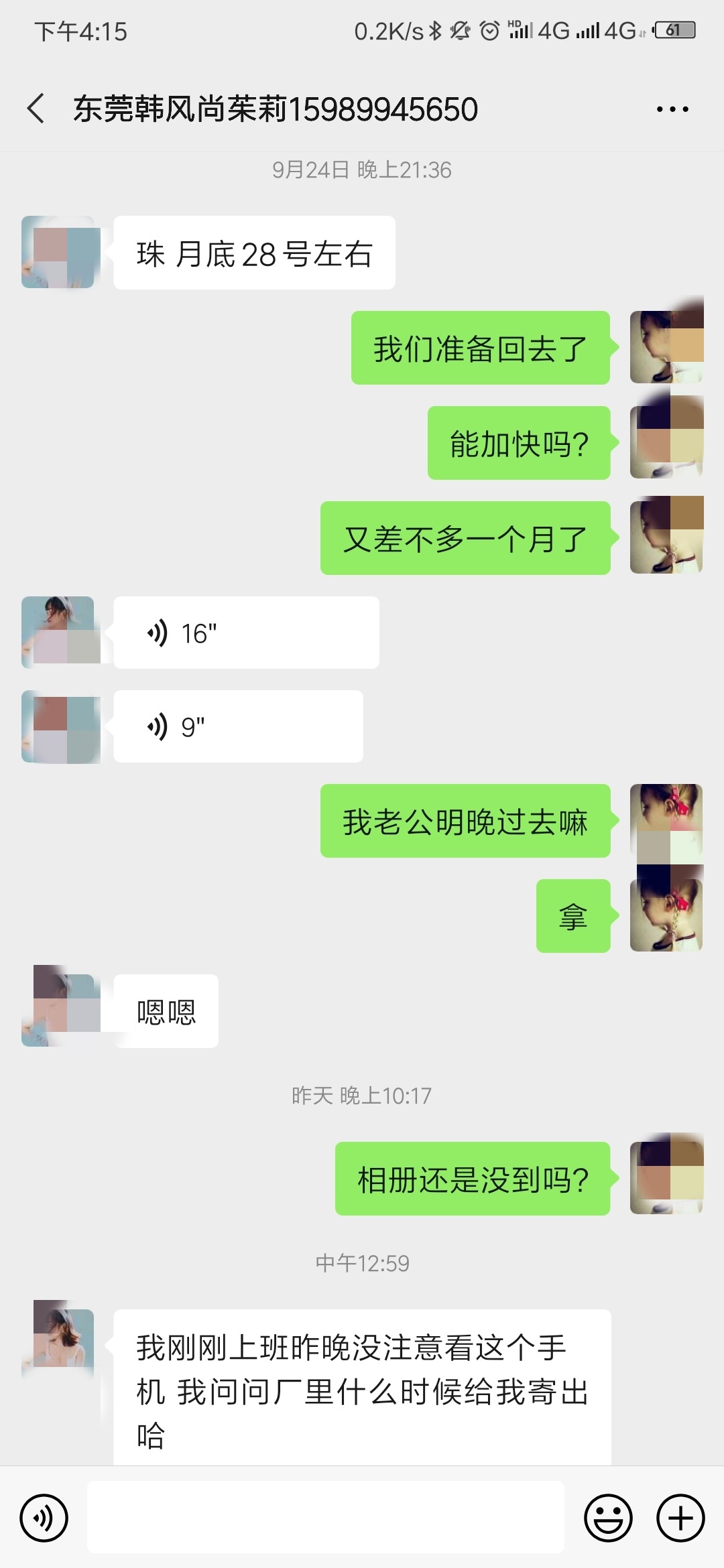Go back to the chat list
The width and height of the screenshot is (724, 1568).
coord(36,109)
